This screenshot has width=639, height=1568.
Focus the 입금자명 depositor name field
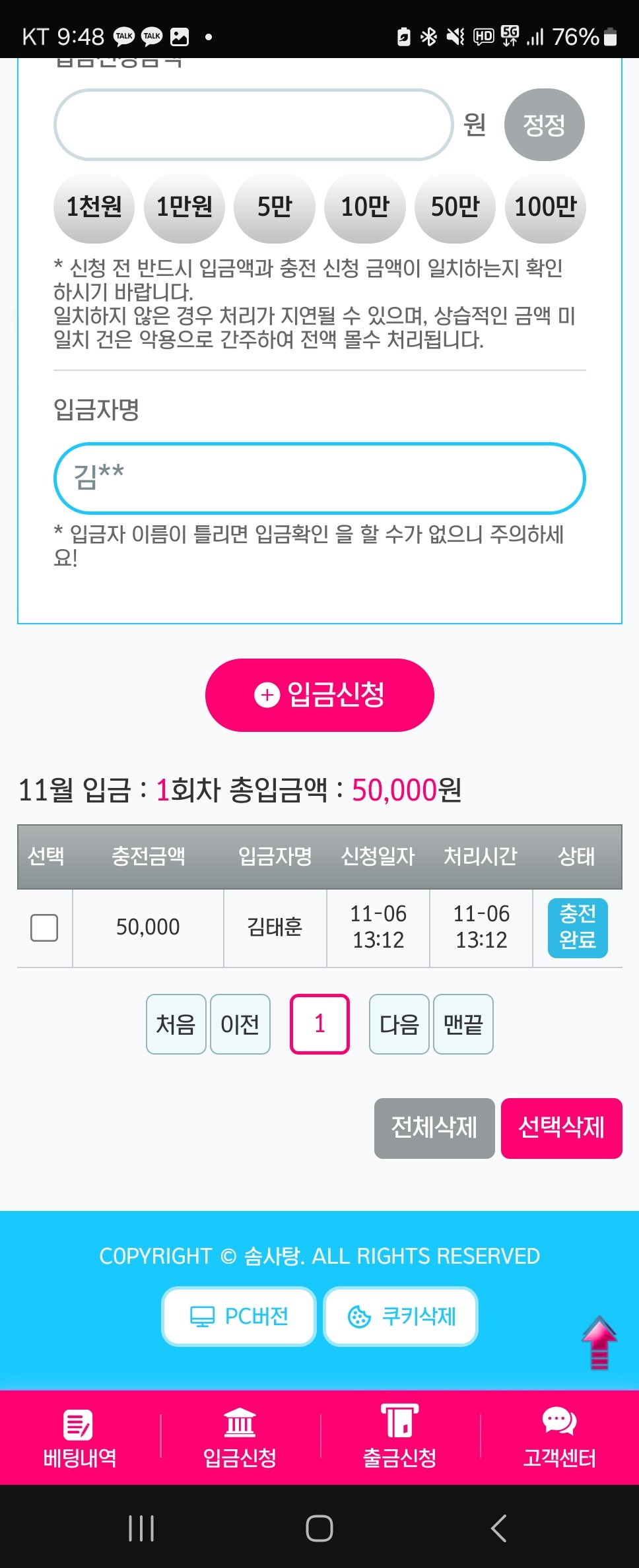(x=319, y=478)
